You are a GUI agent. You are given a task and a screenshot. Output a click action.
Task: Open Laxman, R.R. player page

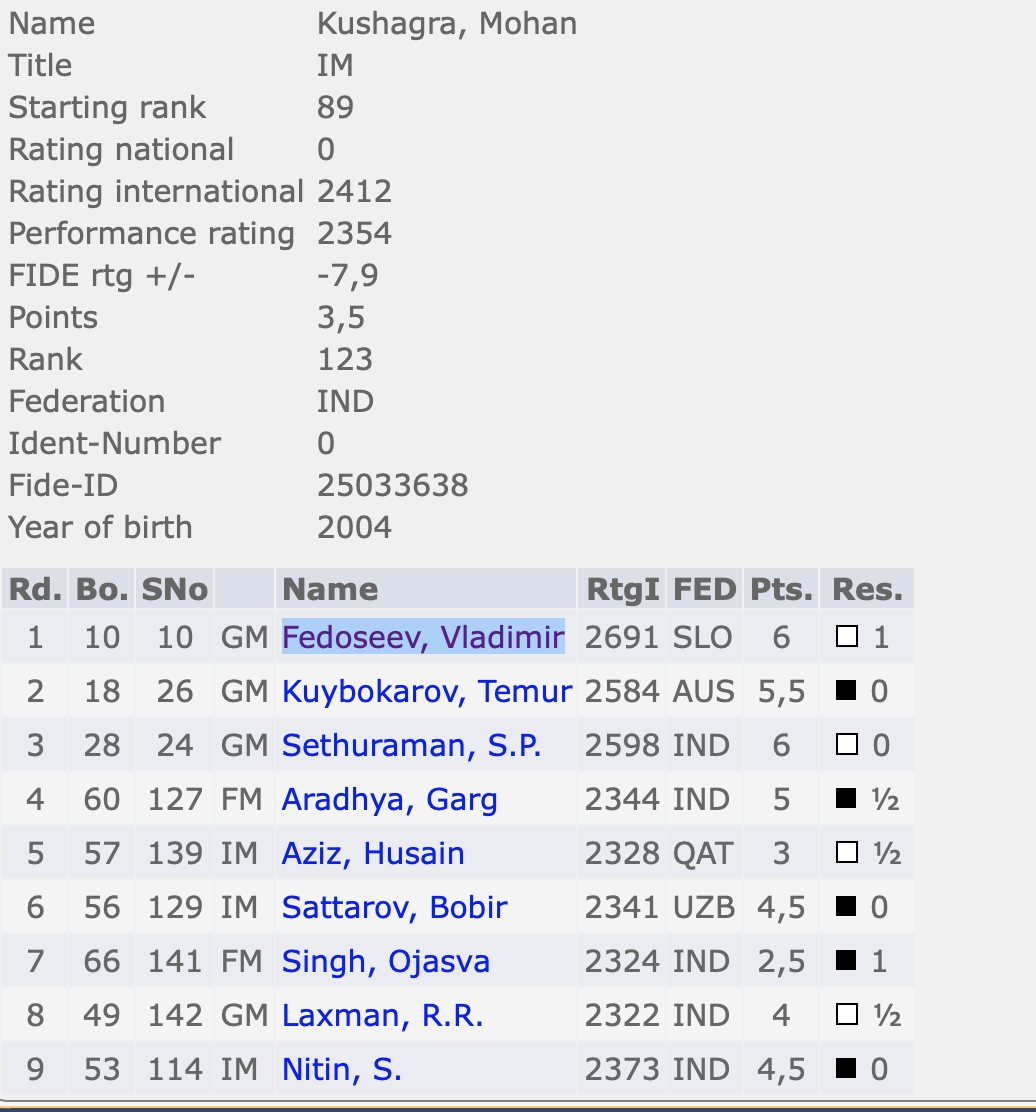pos(382,1015)
